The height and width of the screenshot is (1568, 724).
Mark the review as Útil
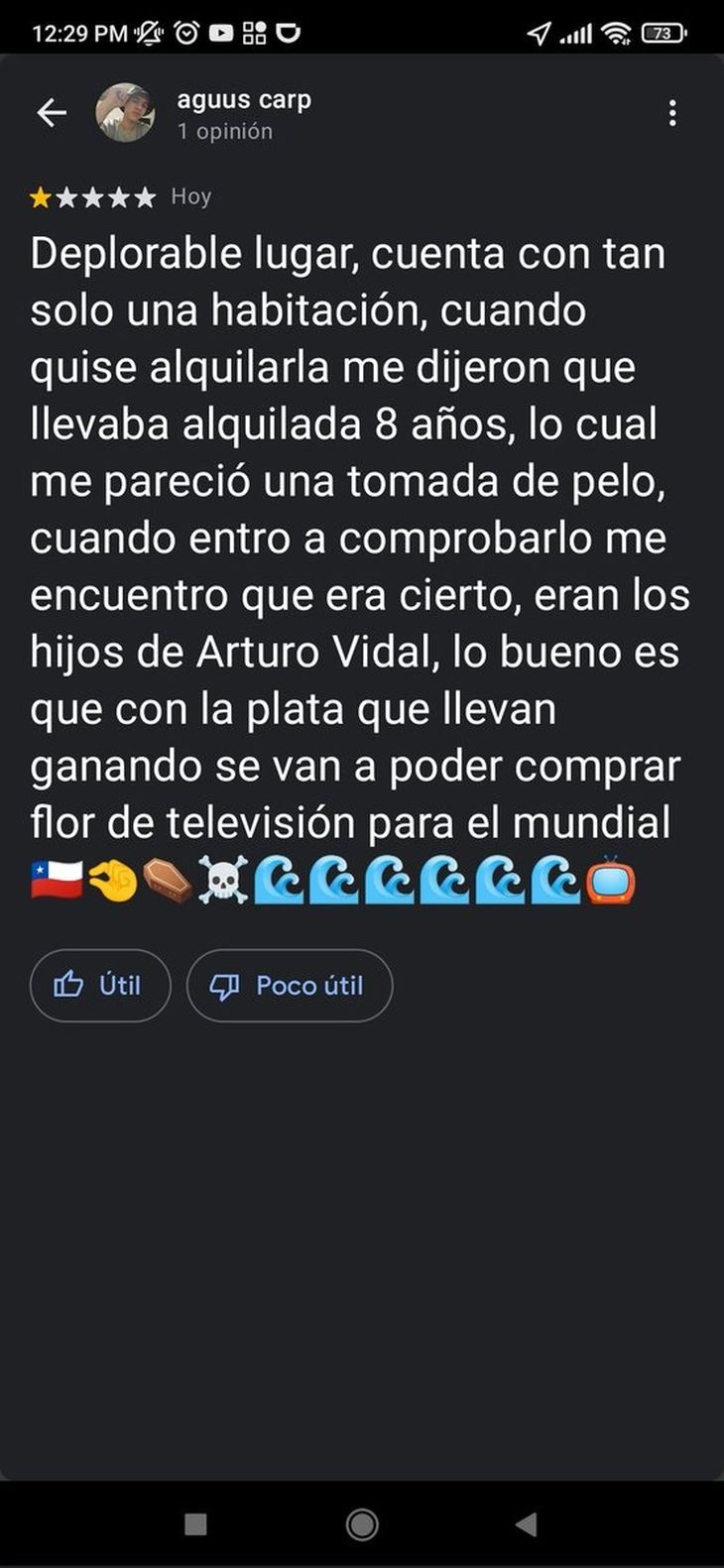click(100, 985)
